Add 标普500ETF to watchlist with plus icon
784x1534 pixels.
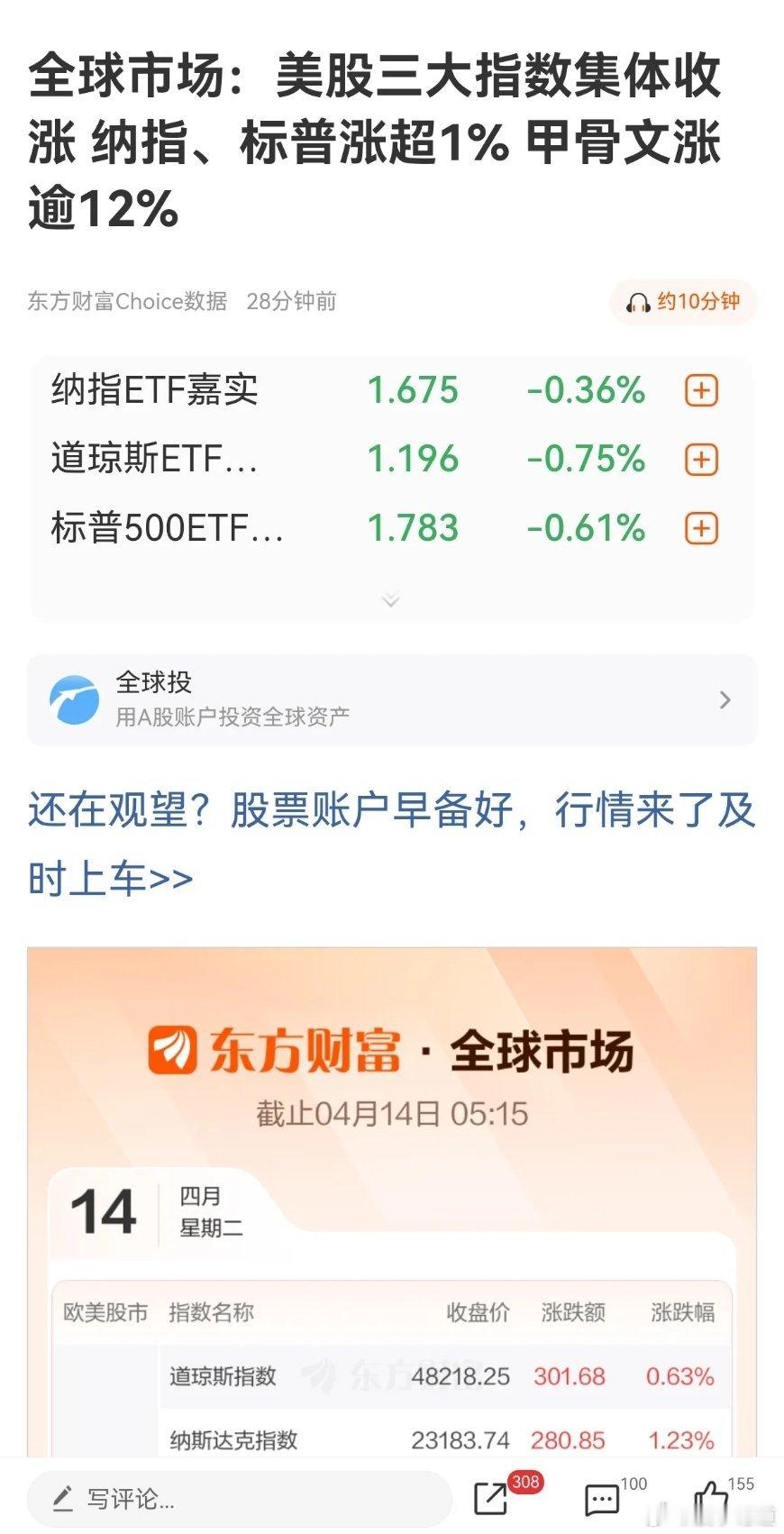[x=700, y=529]
